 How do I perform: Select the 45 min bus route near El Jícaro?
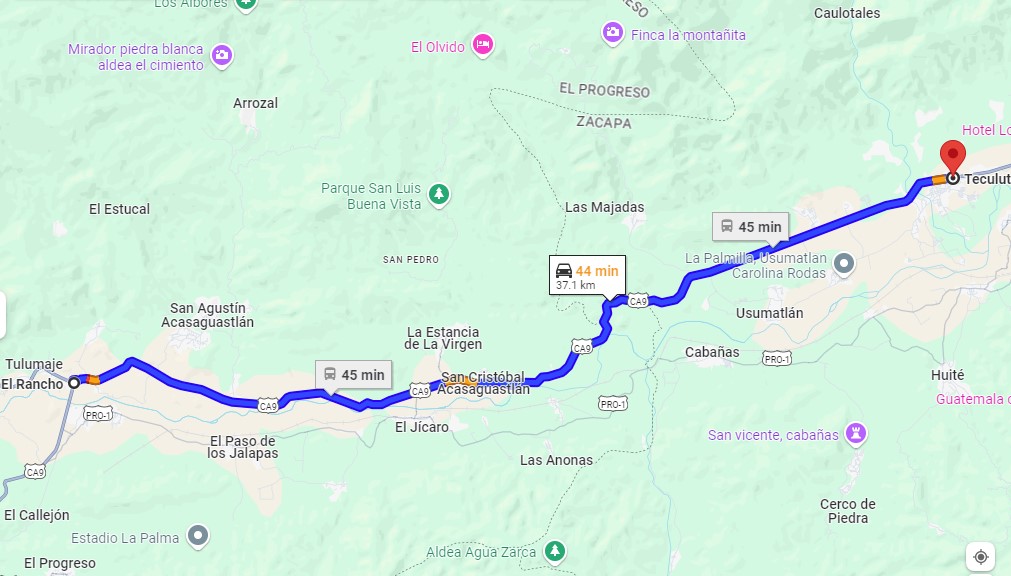point(355,375)
